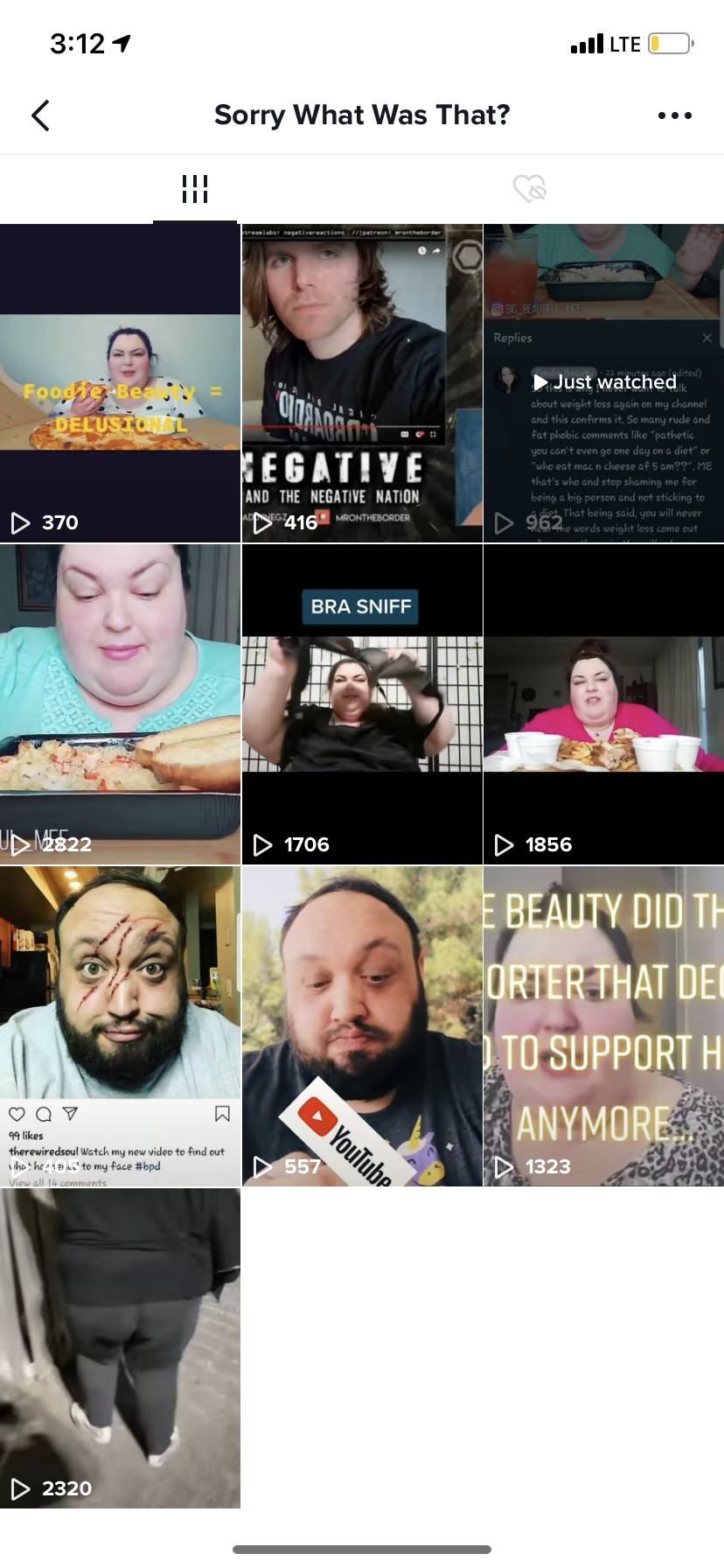Go back using the top-left arrow

pos(40,115)
